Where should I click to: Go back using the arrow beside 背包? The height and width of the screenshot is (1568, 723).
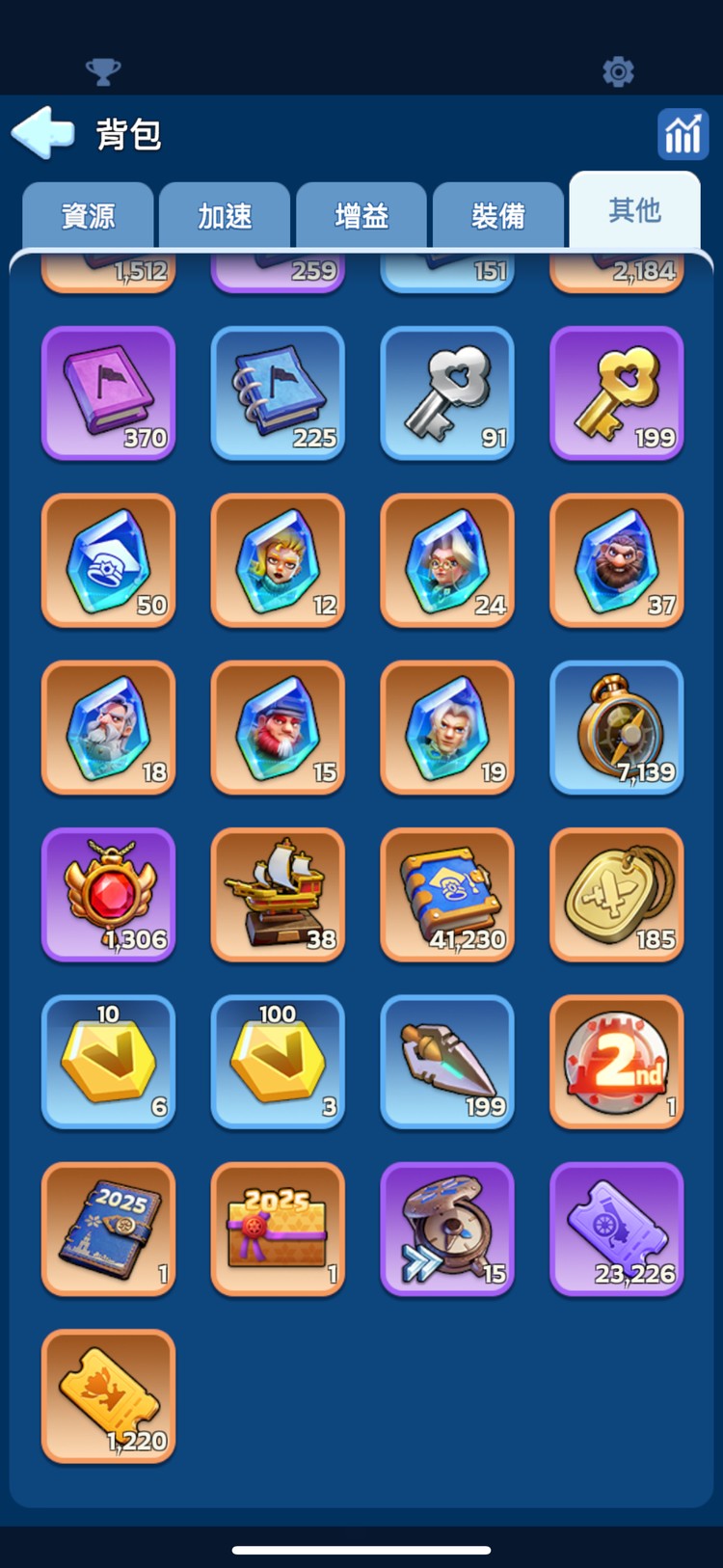click(42, 133)
